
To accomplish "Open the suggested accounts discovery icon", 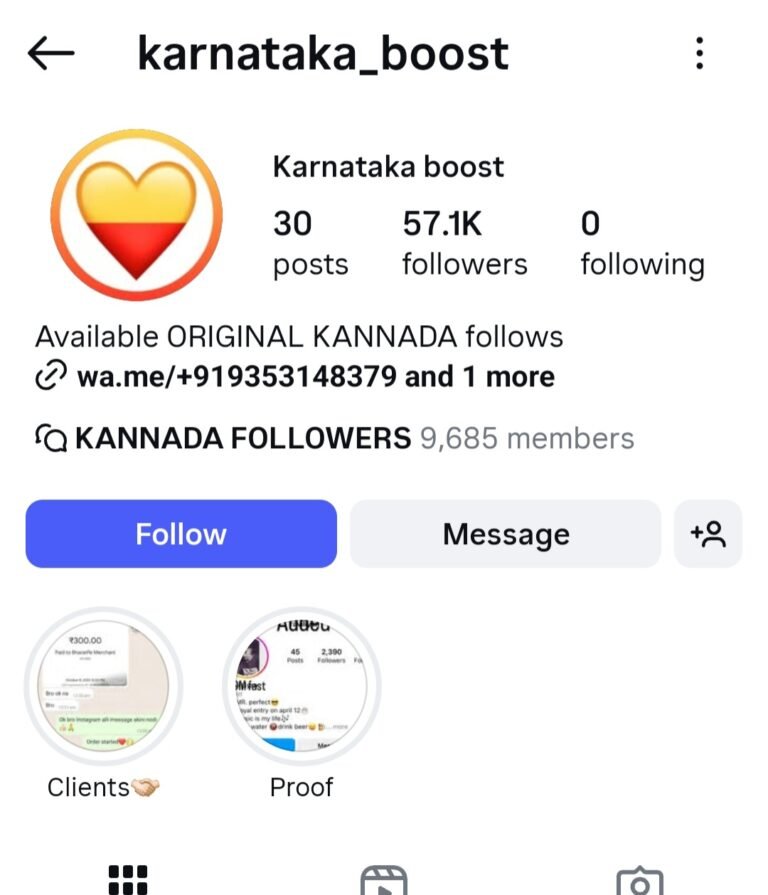I will [708, 534].
